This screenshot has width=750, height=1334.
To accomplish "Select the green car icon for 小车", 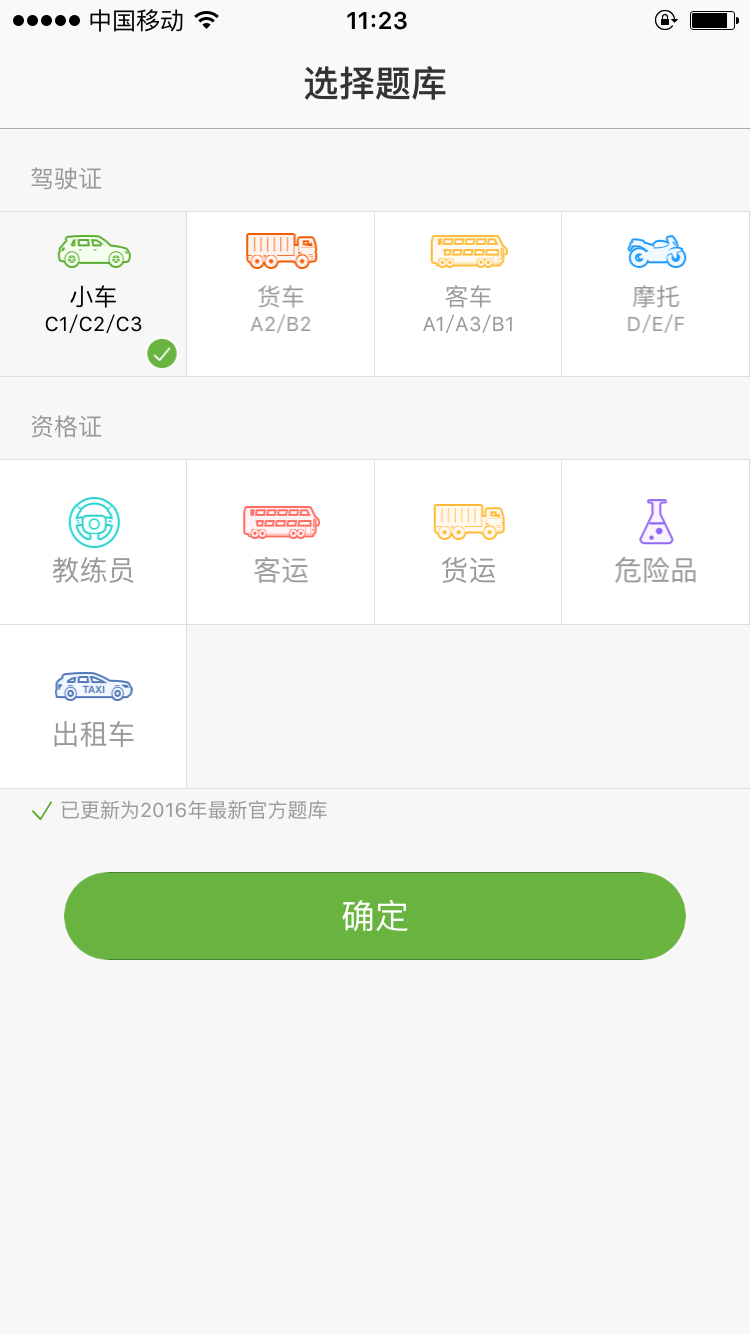I will (93, 250).
